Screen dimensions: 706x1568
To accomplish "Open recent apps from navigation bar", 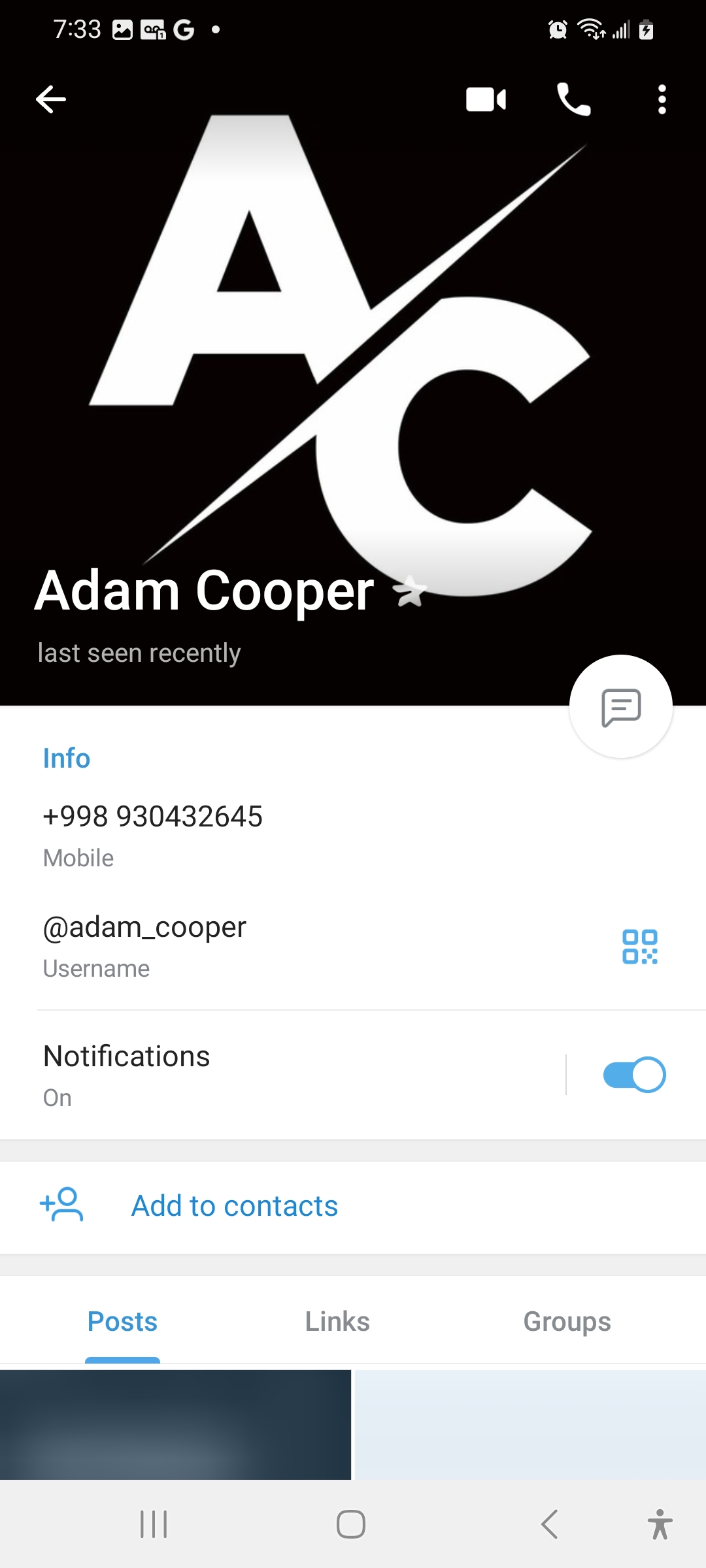I will (154, 1524).
